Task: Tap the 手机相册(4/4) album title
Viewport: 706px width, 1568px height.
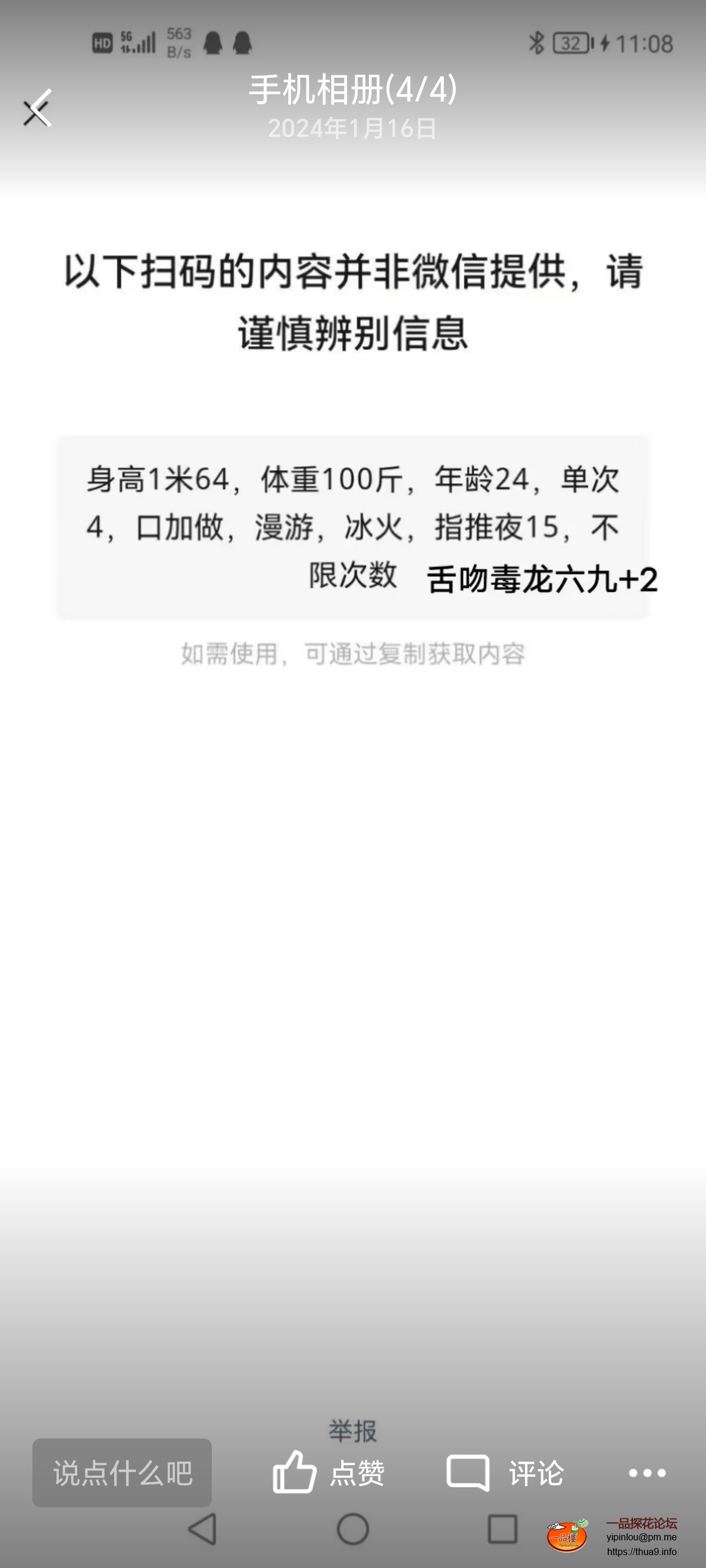Action: pos(353,91)
